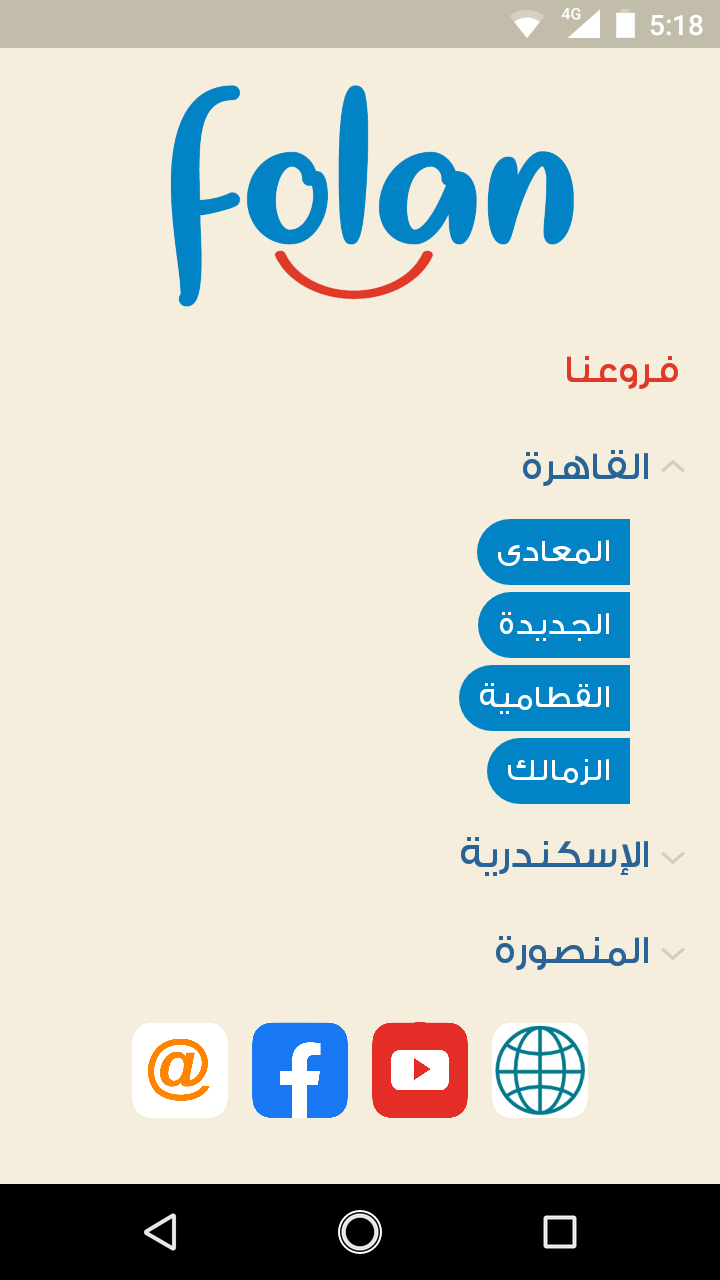
Task: Go back using the system back button
Action: pos(160,1232)
